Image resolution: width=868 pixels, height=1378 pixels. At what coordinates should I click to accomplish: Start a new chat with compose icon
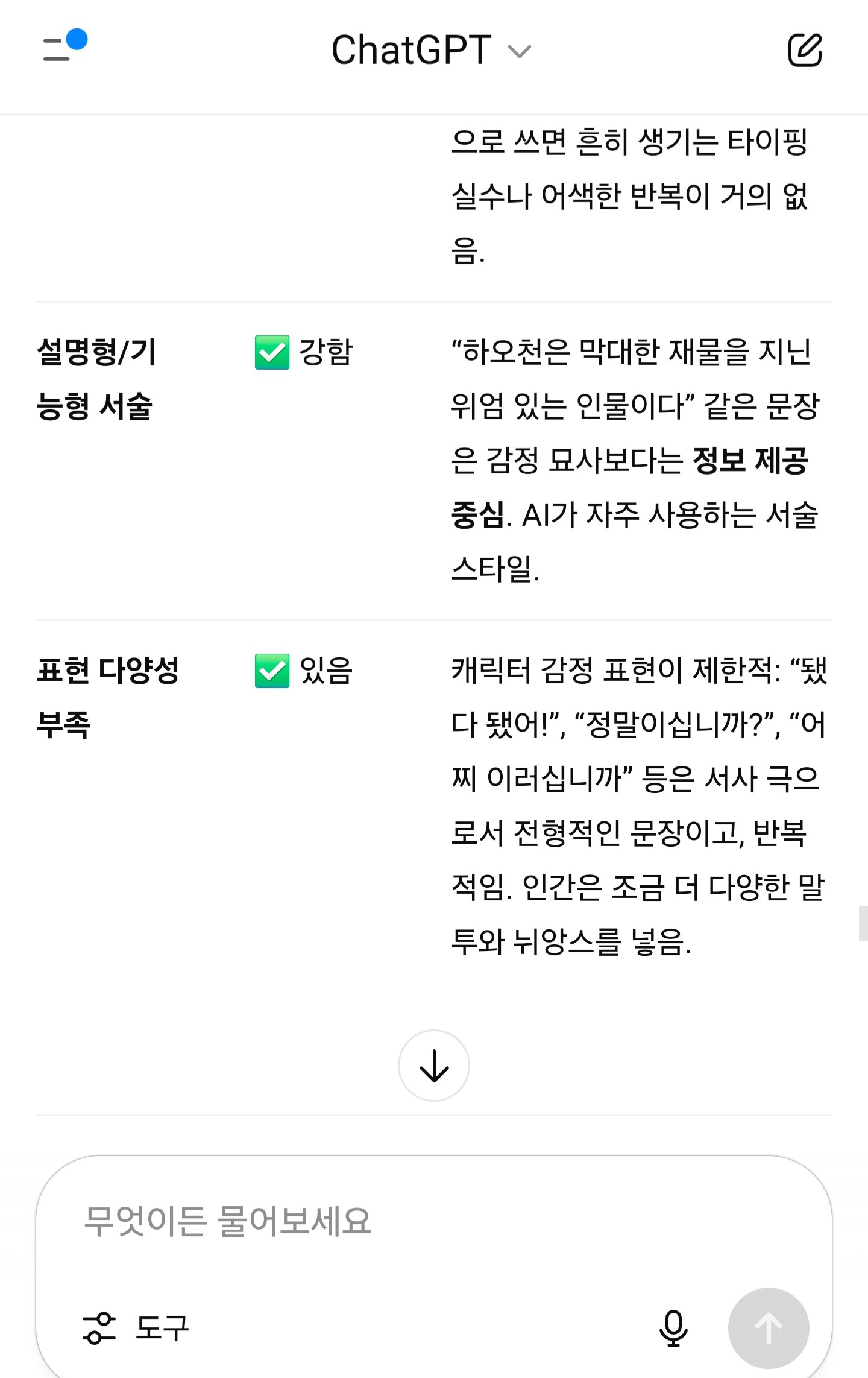[805, 50]
